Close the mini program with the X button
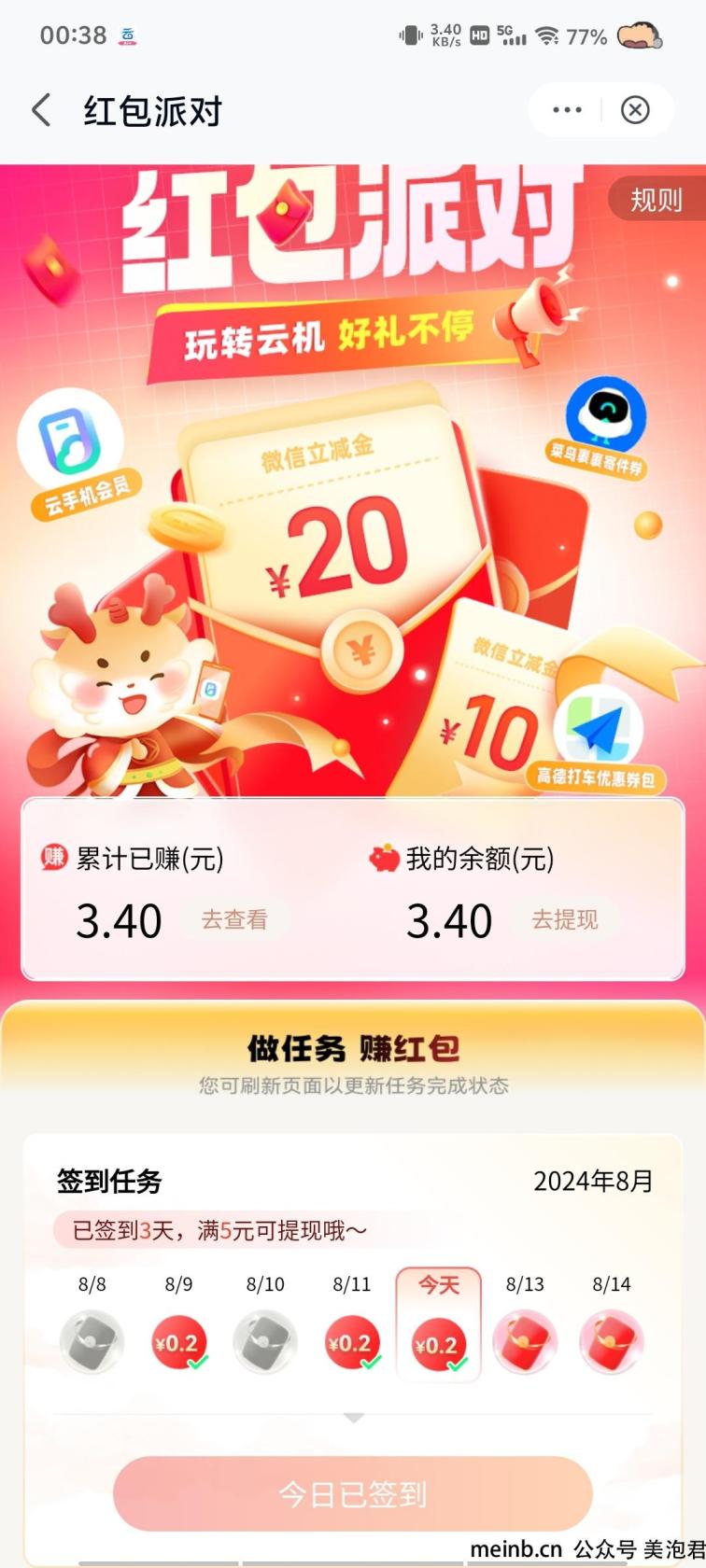Viewport: 706px width, 1568px height. tap(635, 110)
